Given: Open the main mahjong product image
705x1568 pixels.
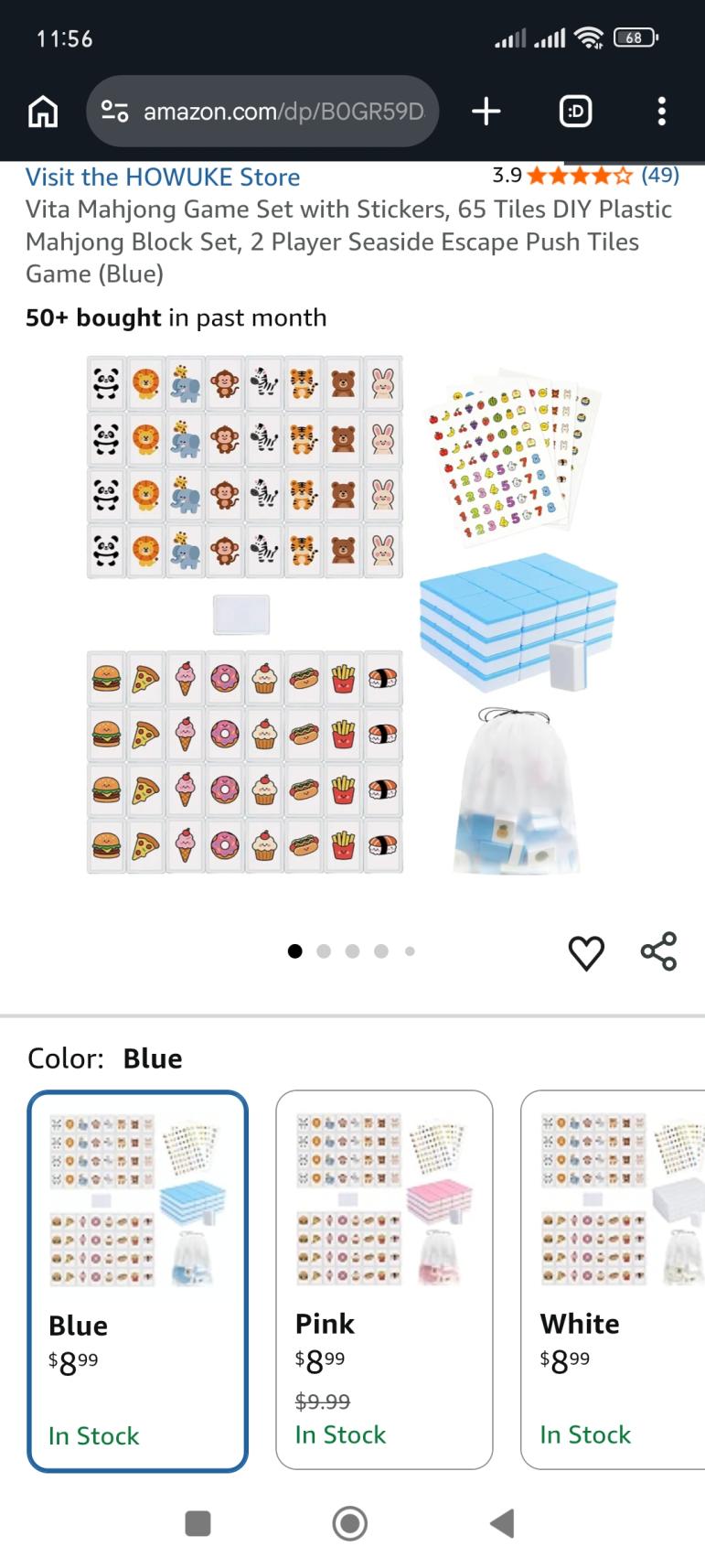Looking at the screenshot, I should tap(352, 615).
